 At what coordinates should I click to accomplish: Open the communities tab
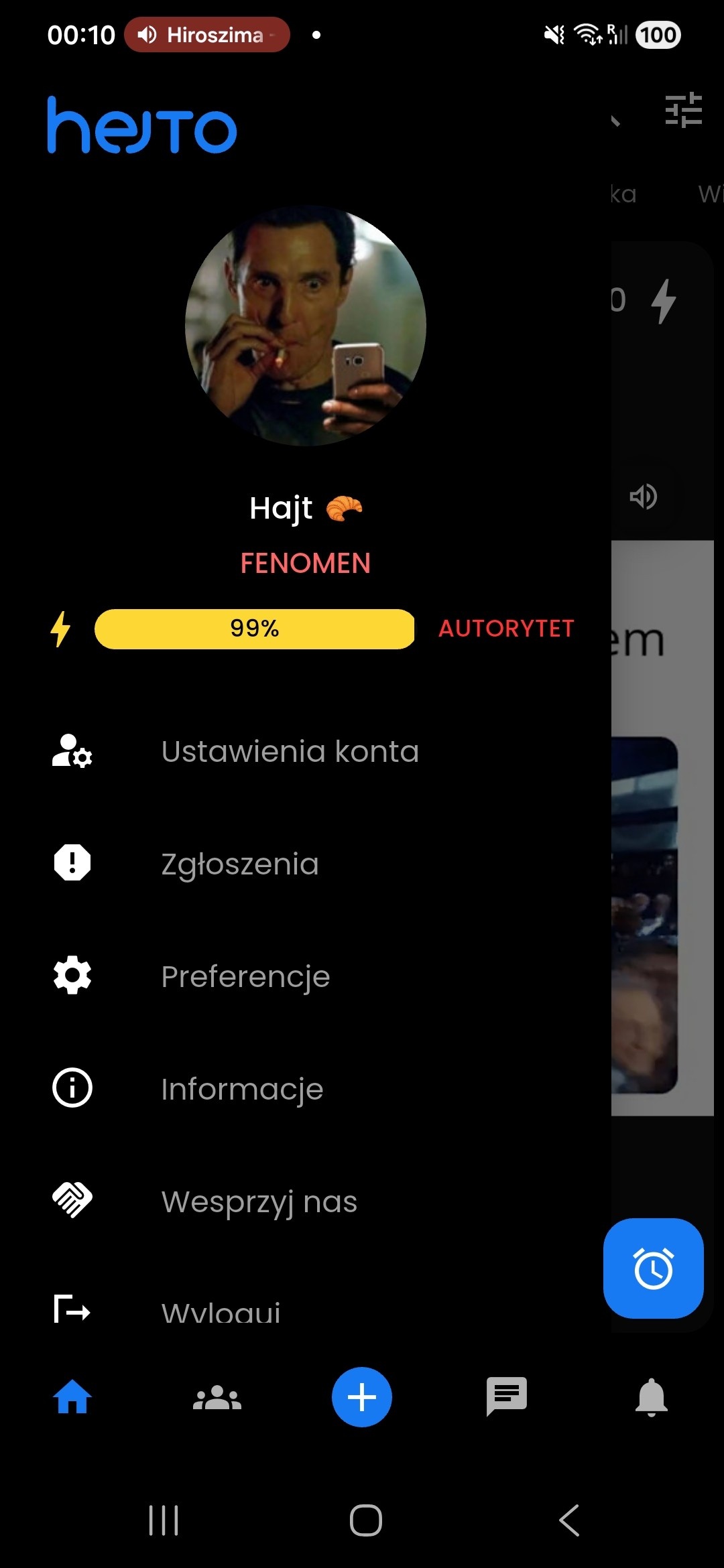click(x=217, y=1397)
